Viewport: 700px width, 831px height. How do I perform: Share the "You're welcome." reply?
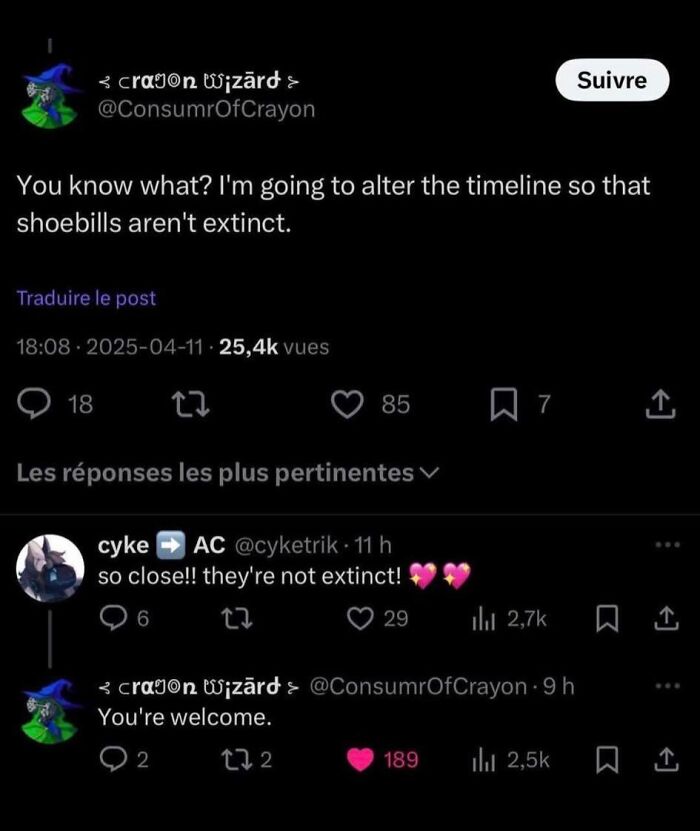tap(659, 760)
